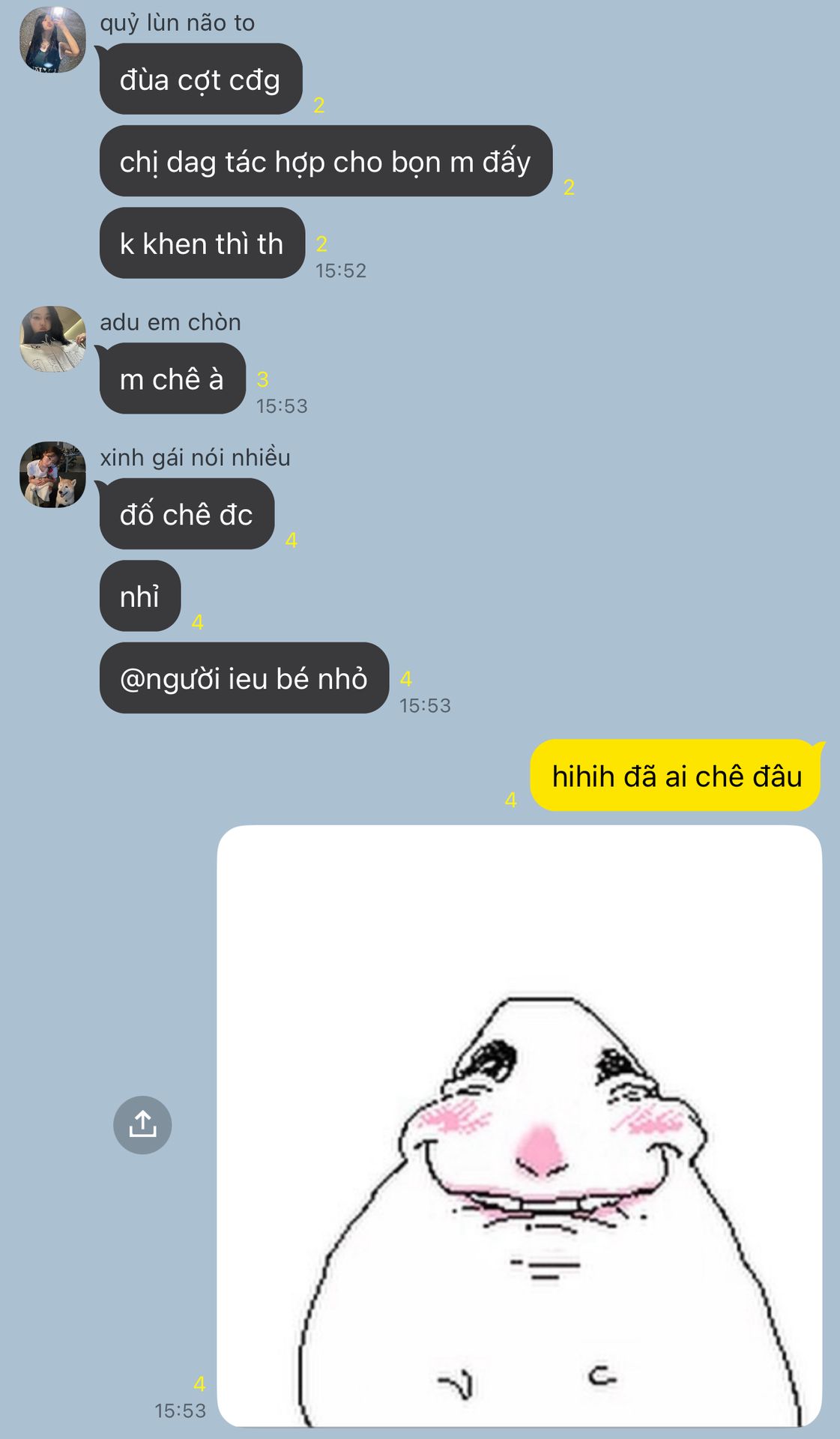Share the sent meme image

(x=142, y=1124)
